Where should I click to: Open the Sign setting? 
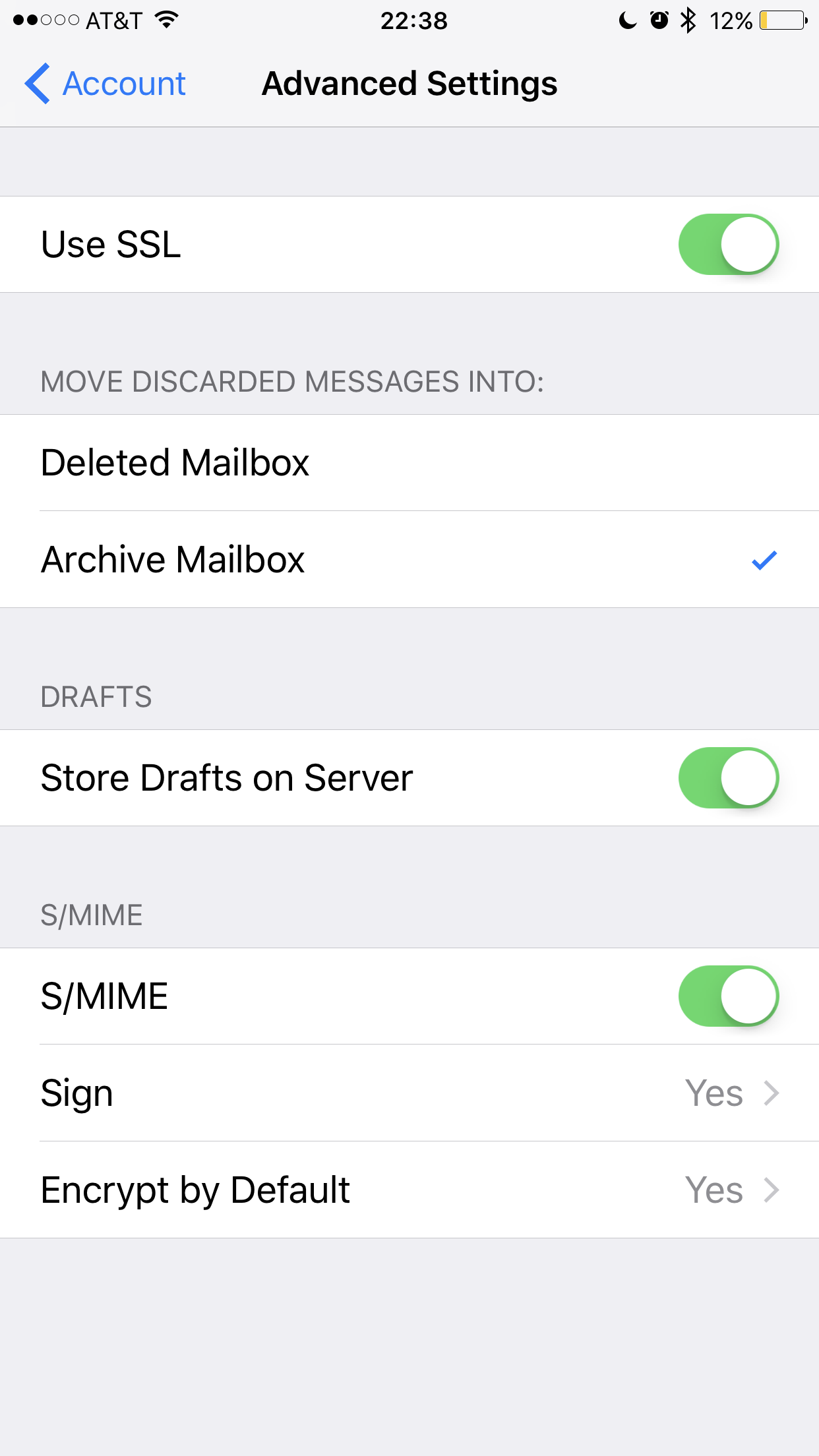point(409,1093)
